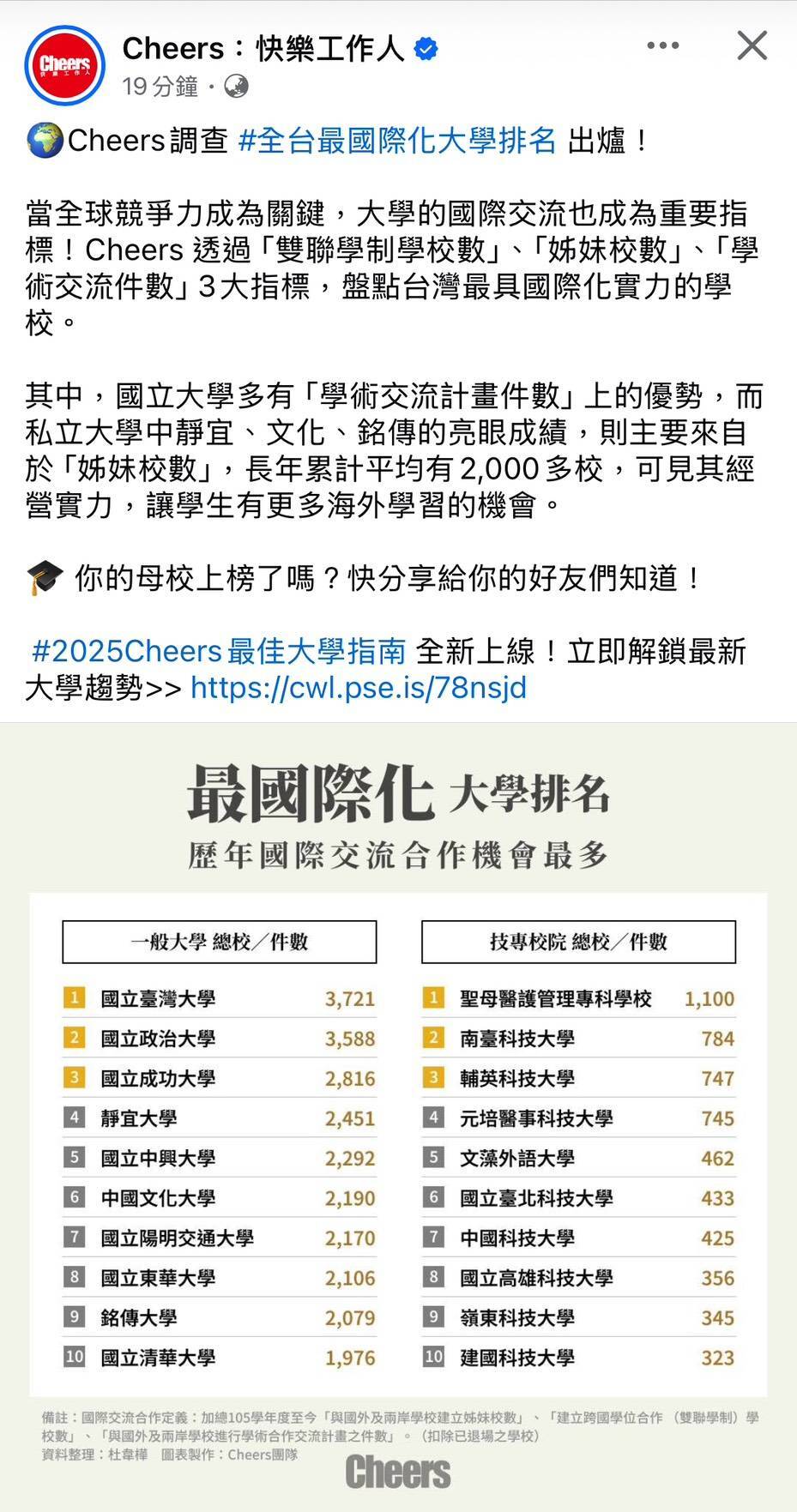Viewport: 797px width, 1512px height.
Task: Dismiss the post with the X button
Action: click(x=752, y=46)
